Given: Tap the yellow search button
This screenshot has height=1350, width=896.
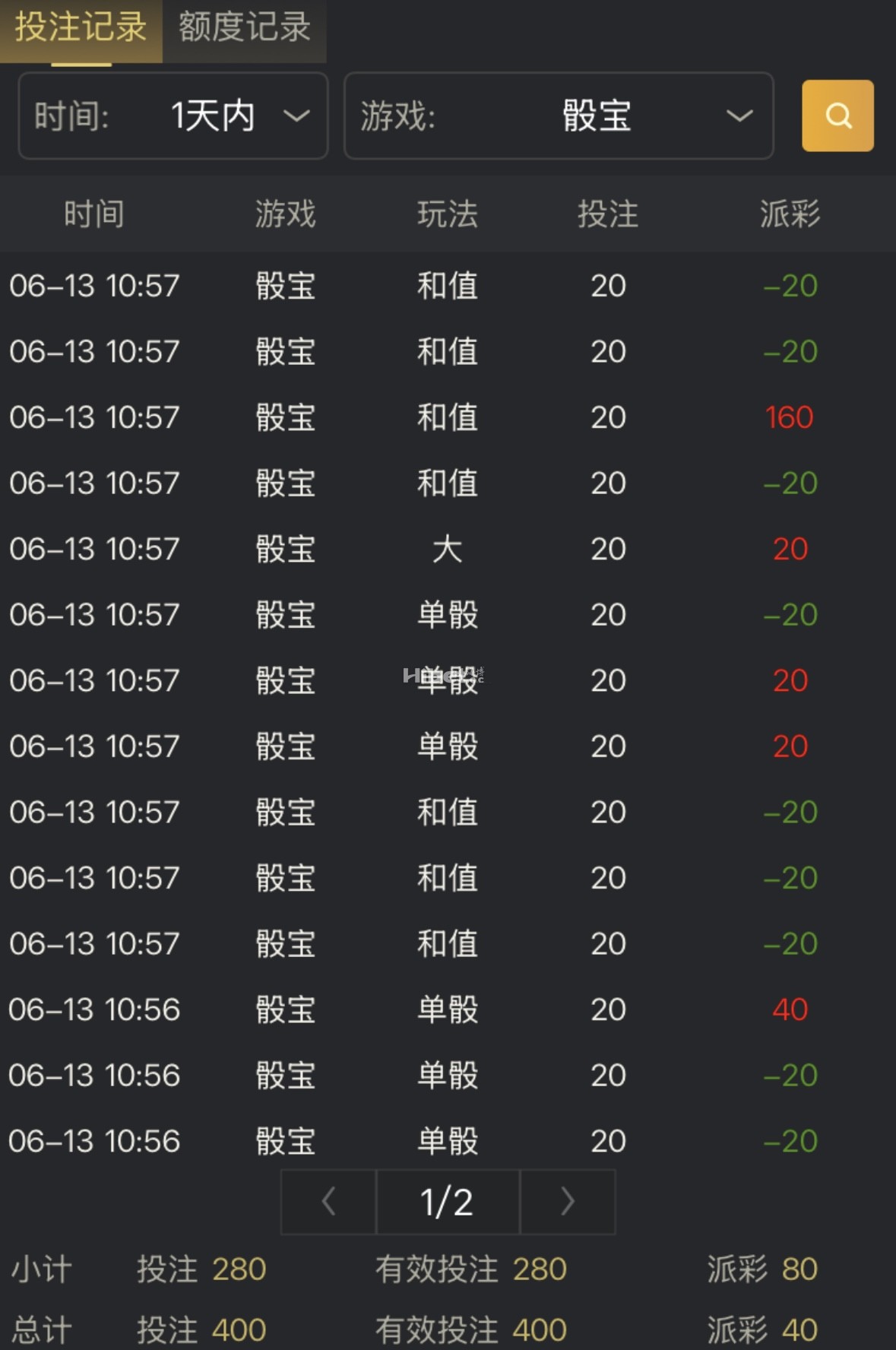Looking at the screenshot, I should pyautogui.click(x=837, y=116).
